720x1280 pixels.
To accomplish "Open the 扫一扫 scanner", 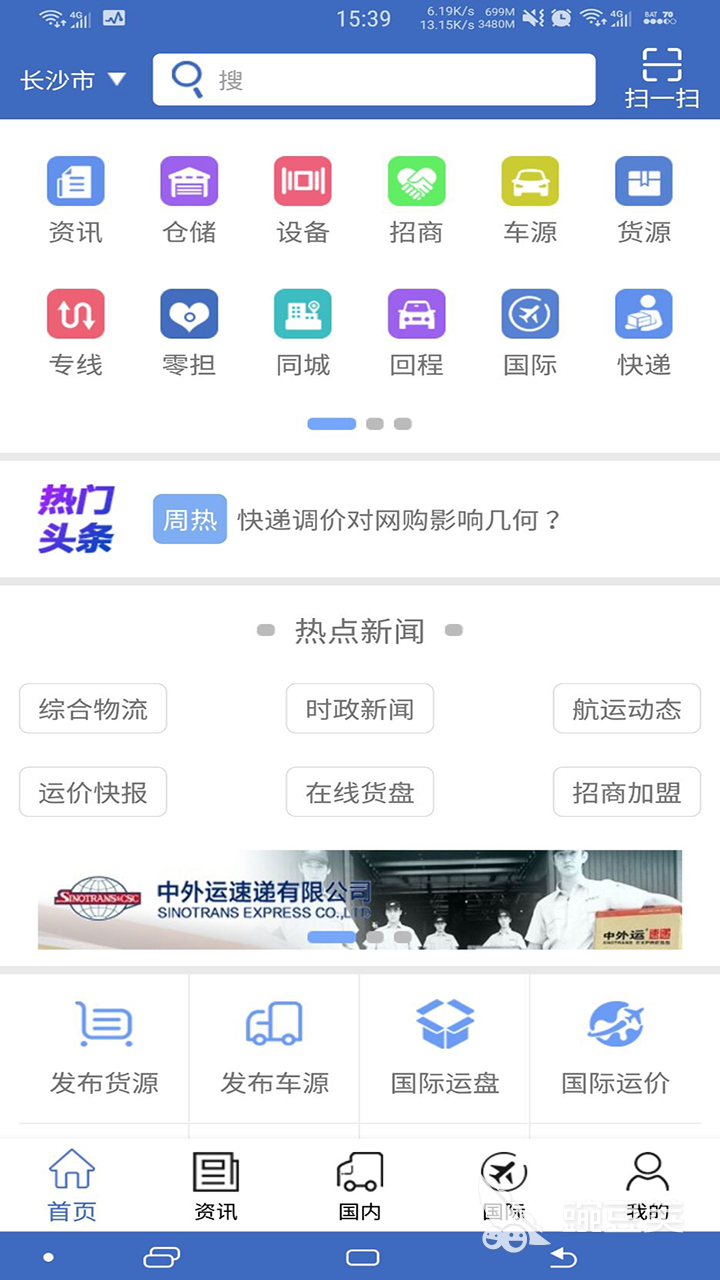I will pyautogui.click(x=661, y=78).
